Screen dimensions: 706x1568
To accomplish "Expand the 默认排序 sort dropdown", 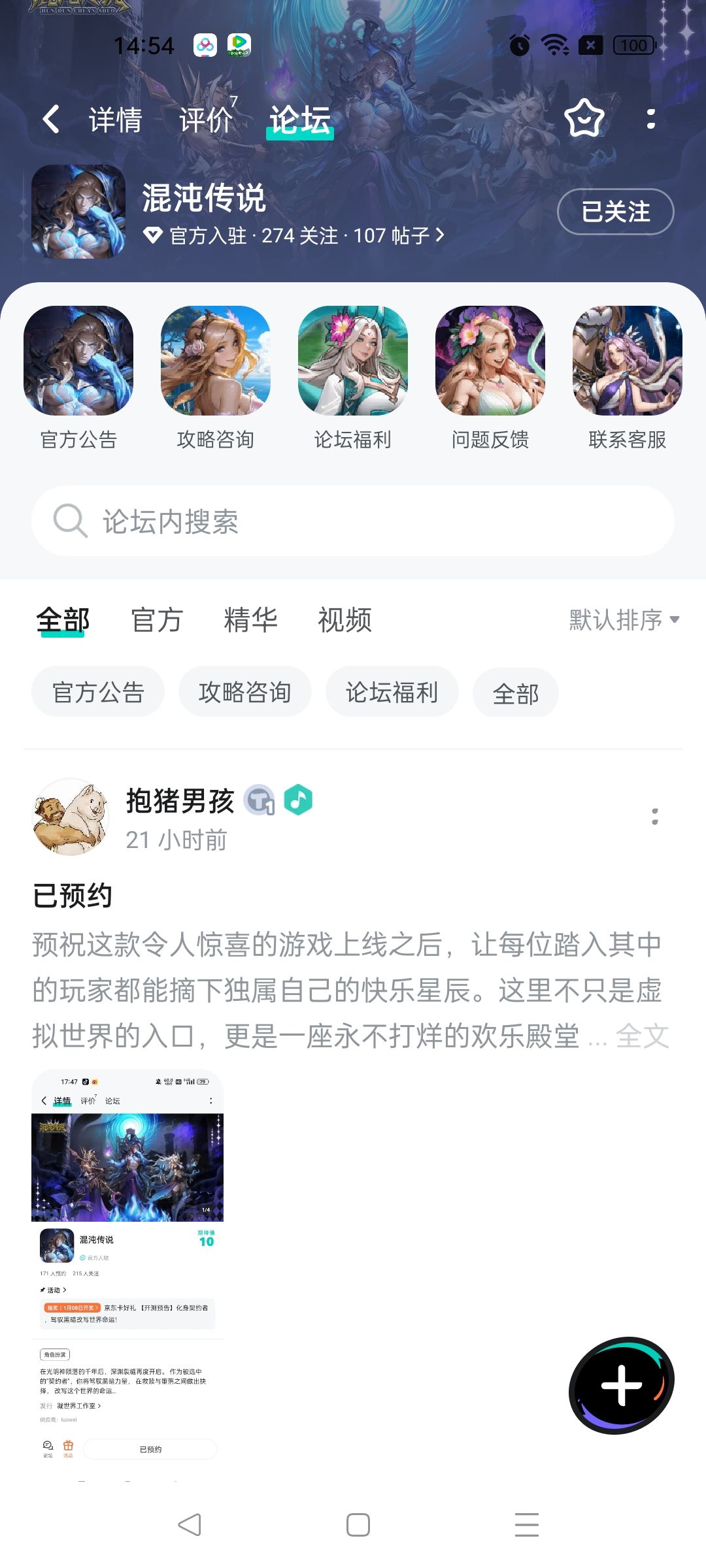I will tap(624, 620).
